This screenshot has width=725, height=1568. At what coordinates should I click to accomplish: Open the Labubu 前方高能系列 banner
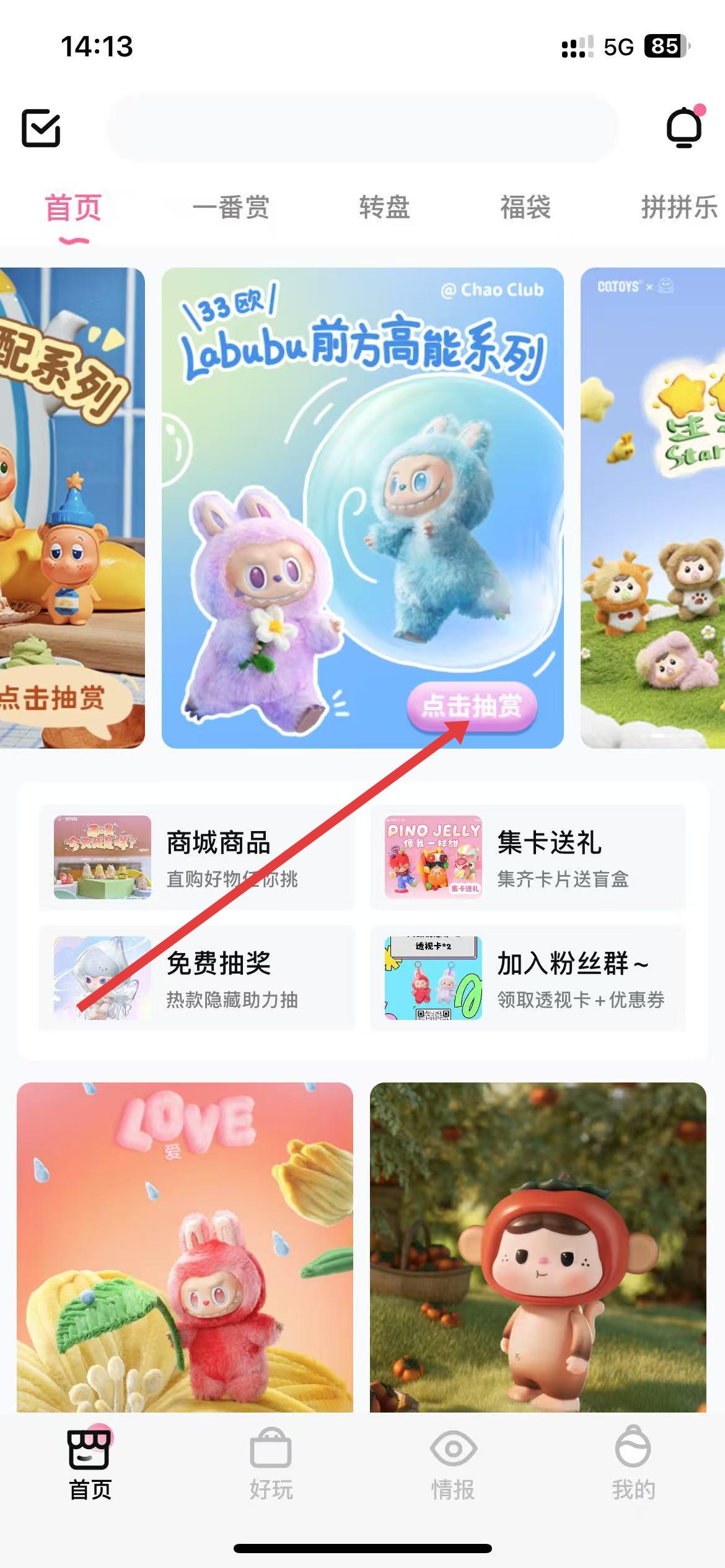pyautogui.click(x=362, y=508)
